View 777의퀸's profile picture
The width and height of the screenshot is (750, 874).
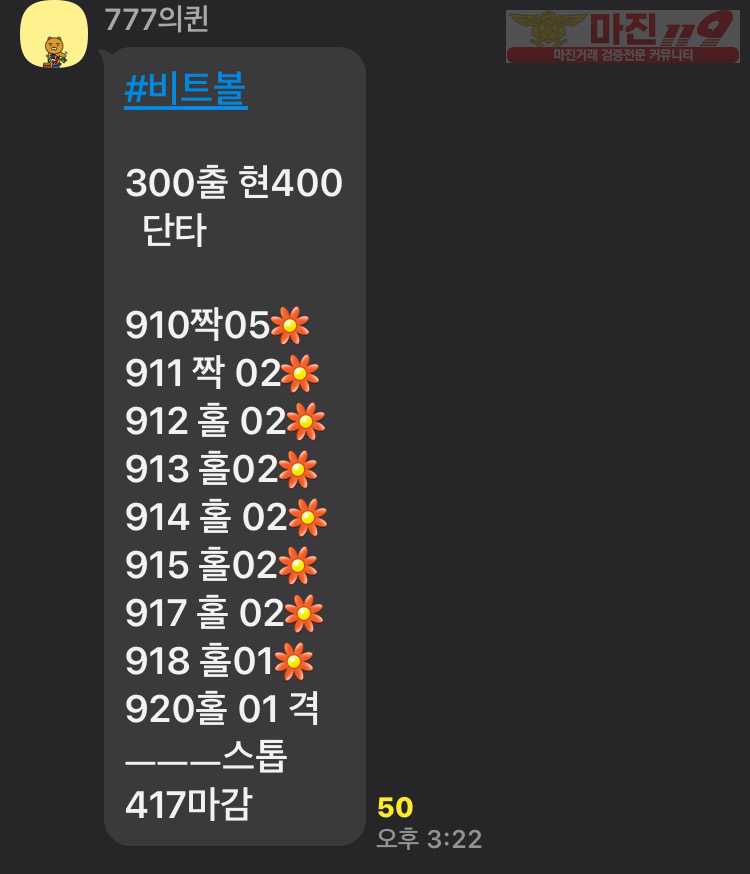[x=55, y=36]
